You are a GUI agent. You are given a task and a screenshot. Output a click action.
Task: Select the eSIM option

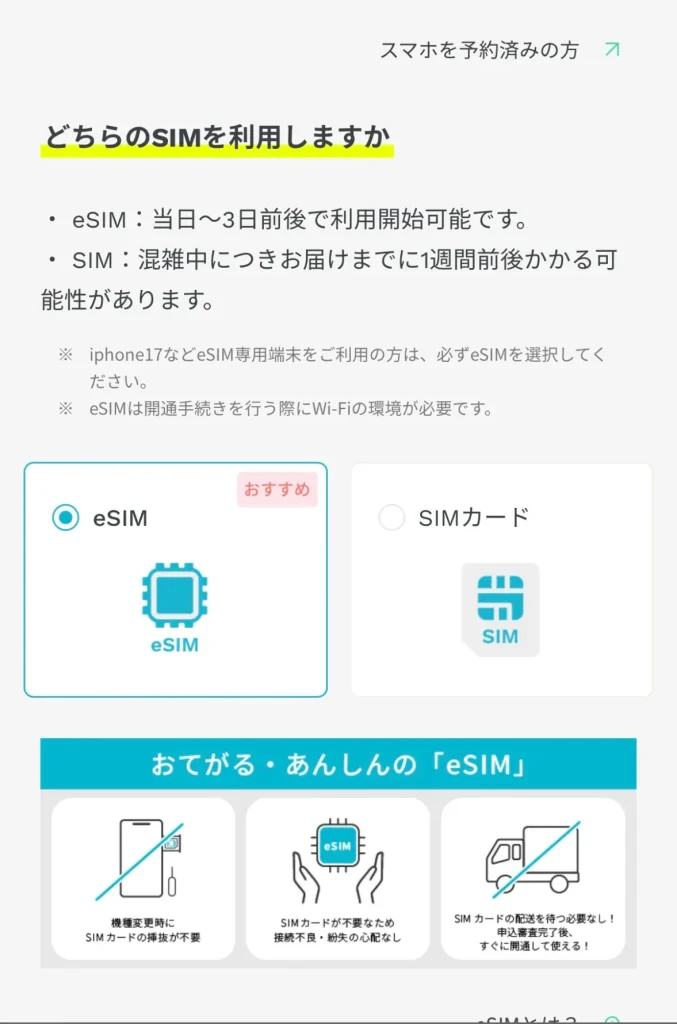[x=66, y=518]
